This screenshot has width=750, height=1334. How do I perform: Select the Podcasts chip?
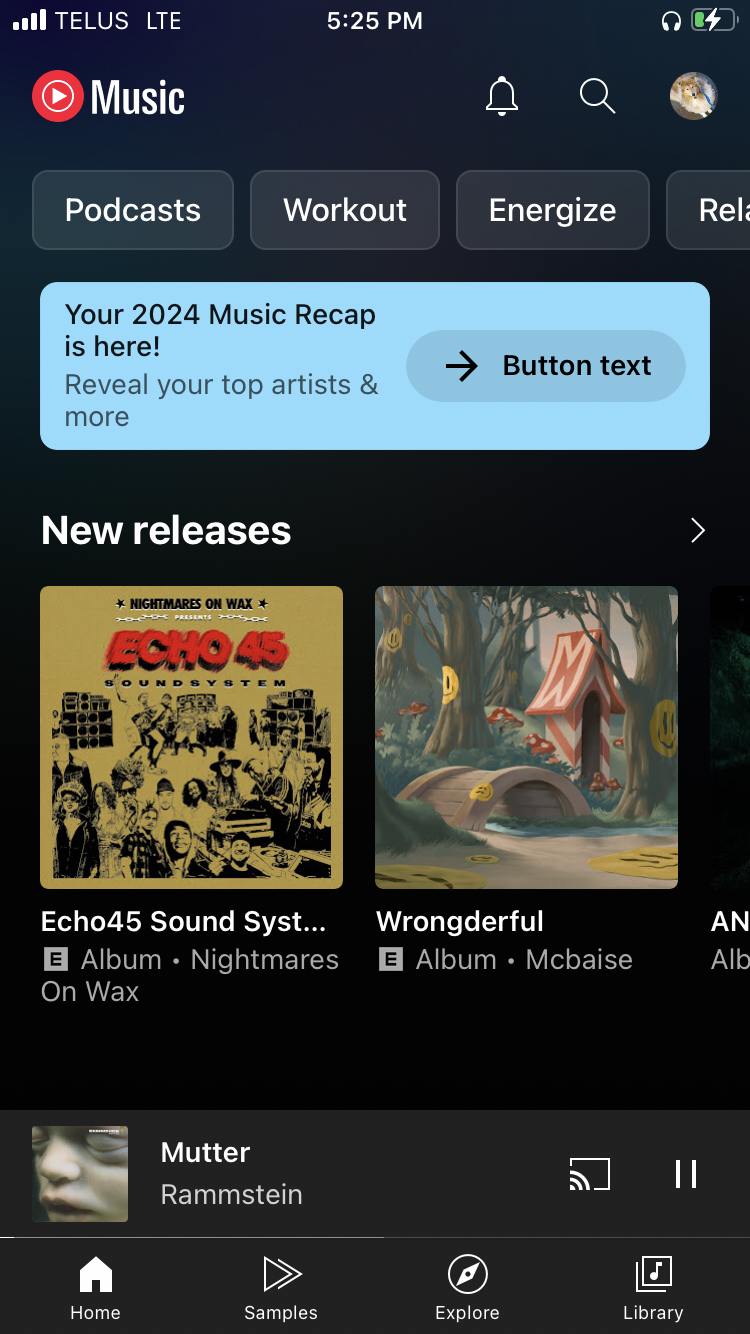pos(133,210)
